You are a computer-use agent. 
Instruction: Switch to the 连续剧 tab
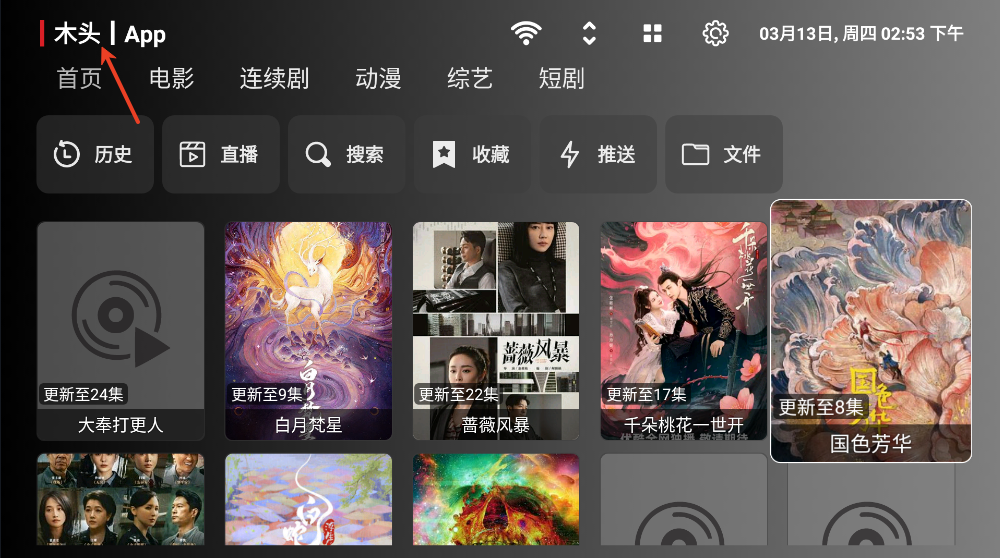pyautogui.click(x=274, y=79)
